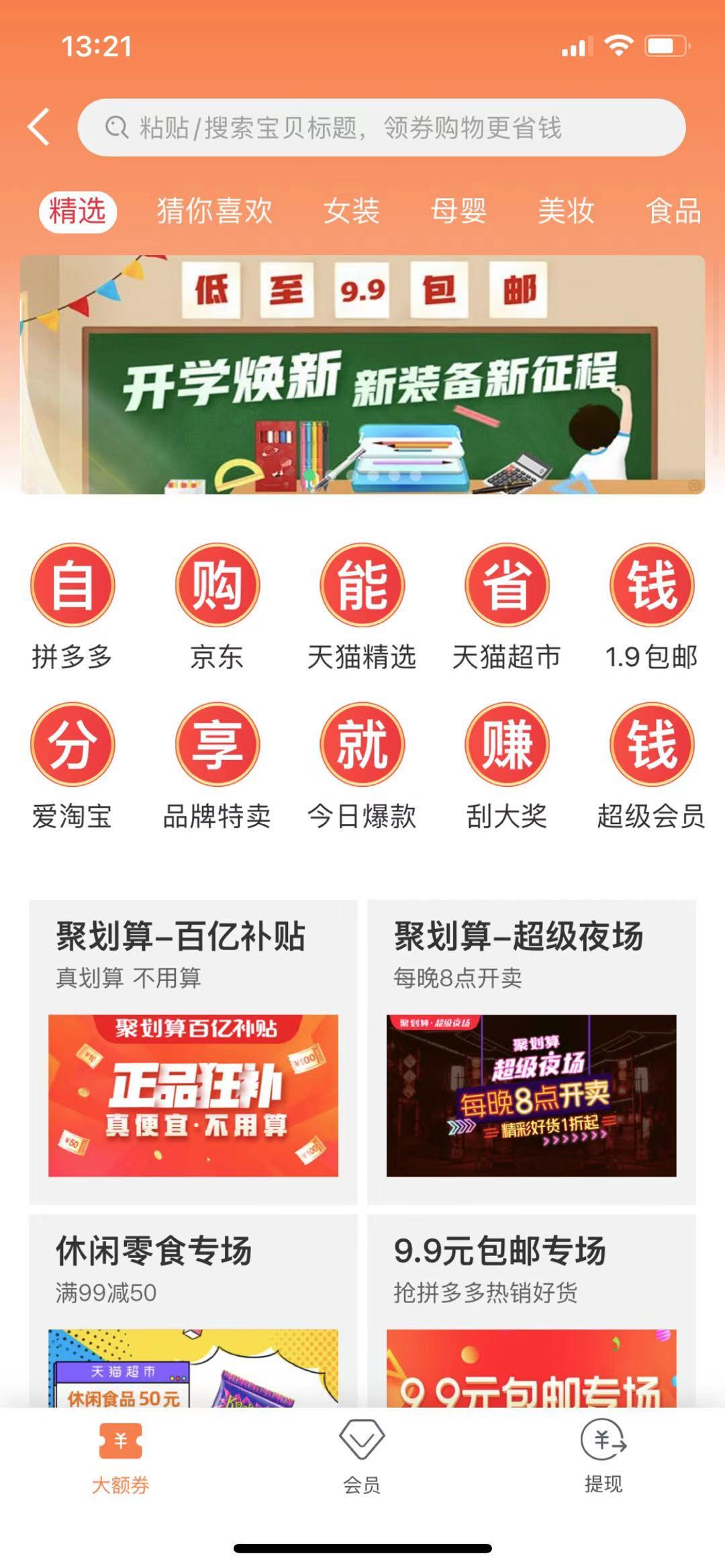The width and height of the screenshot is (725, 1568).
Task: Go back using the top-left arrow
Action: (39, 127)
